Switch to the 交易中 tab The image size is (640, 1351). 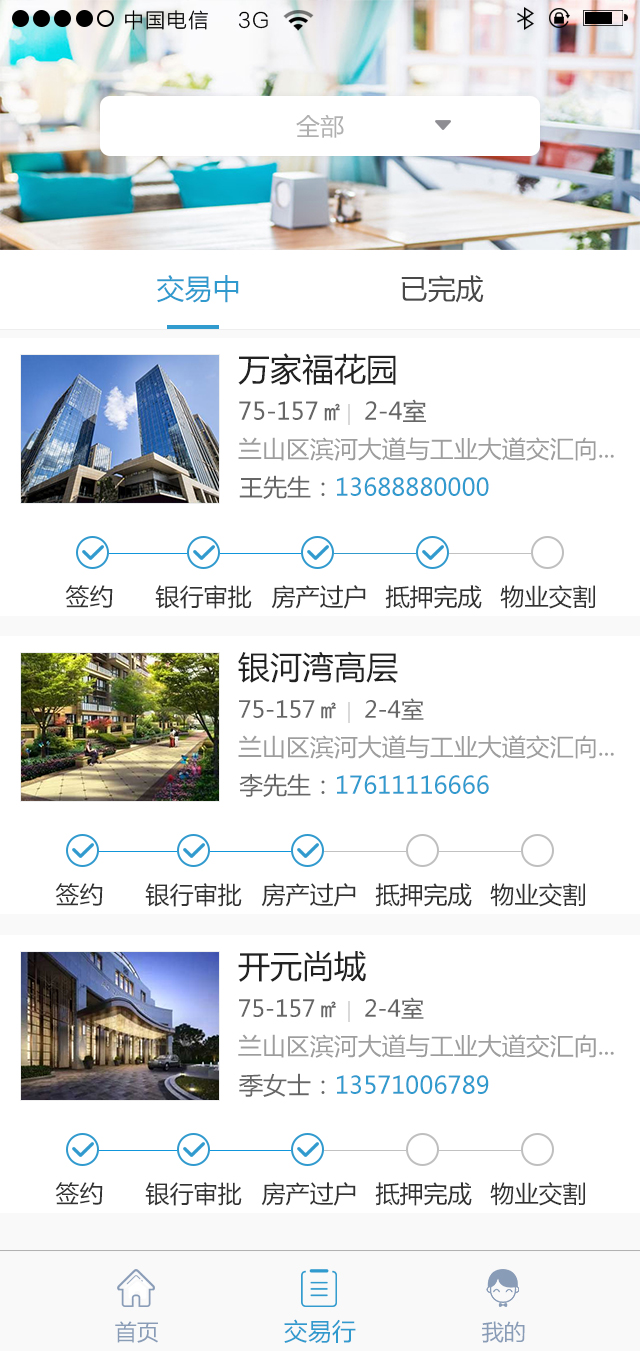point(198,289)
